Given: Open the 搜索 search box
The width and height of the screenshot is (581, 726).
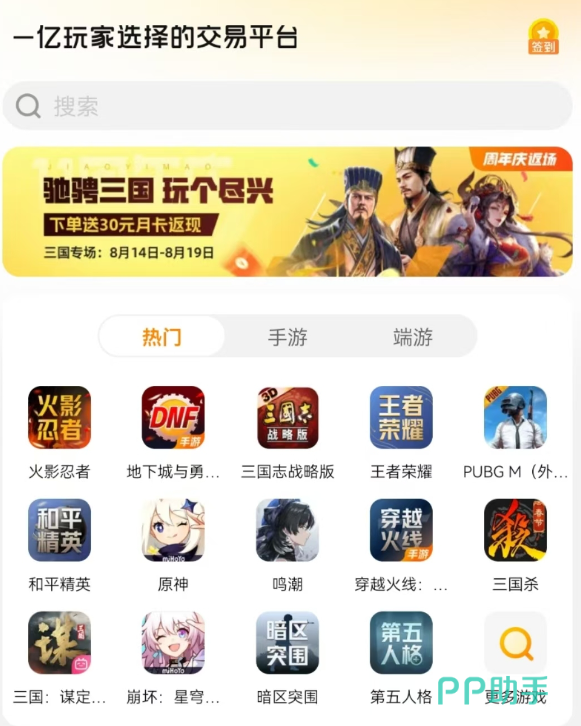Looking at the screenshot, I should click(287, 106).
